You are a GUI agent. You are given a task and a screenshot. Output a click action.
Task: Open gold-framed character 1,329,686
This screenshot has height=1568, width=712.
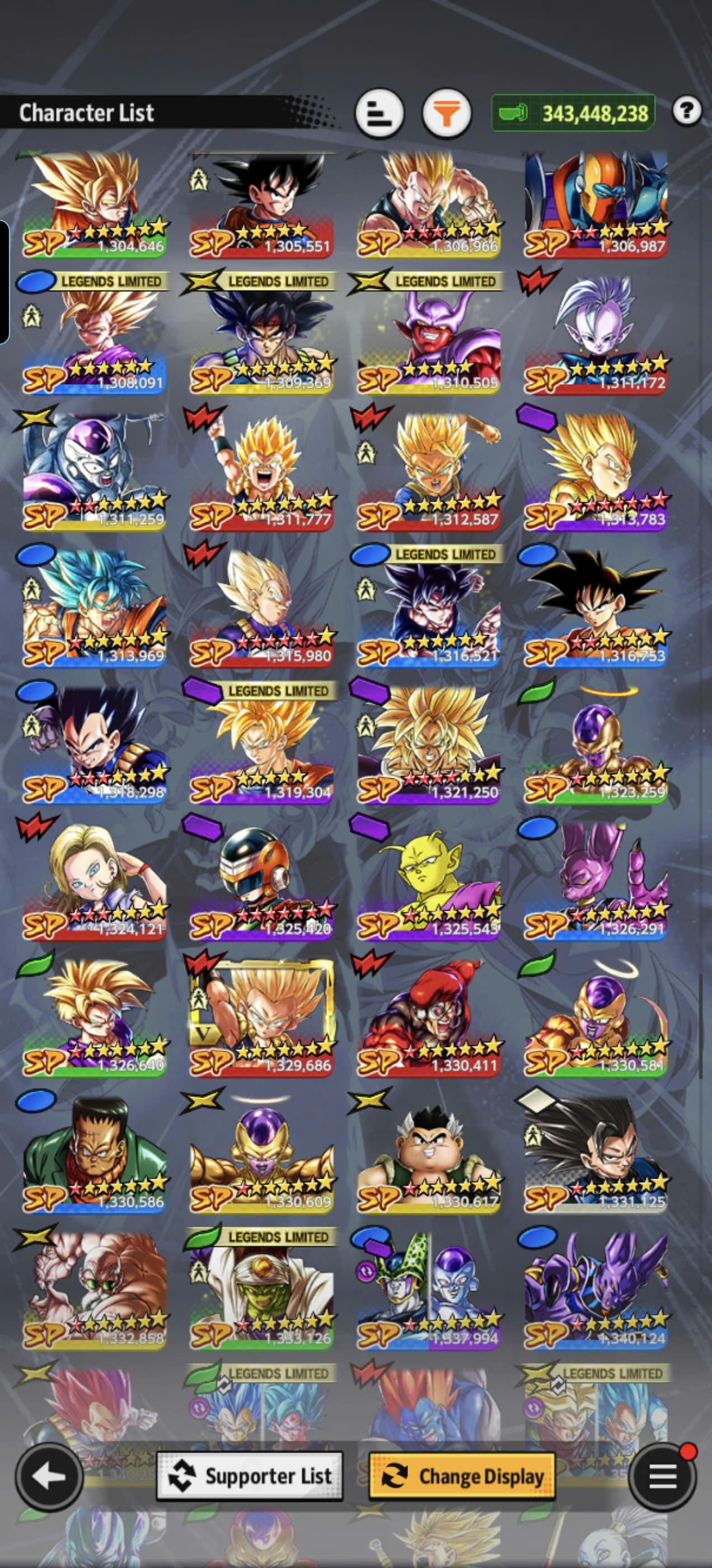(x=261, y=1015)
